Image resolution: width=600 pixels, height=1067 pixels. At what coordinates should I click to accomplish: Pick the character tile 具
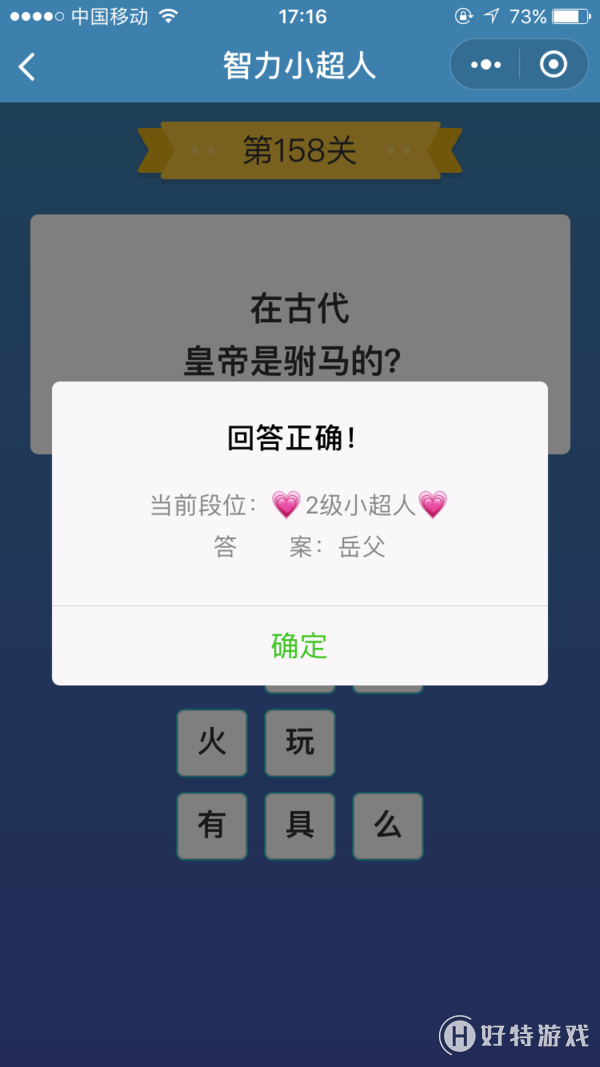point(300,826)
